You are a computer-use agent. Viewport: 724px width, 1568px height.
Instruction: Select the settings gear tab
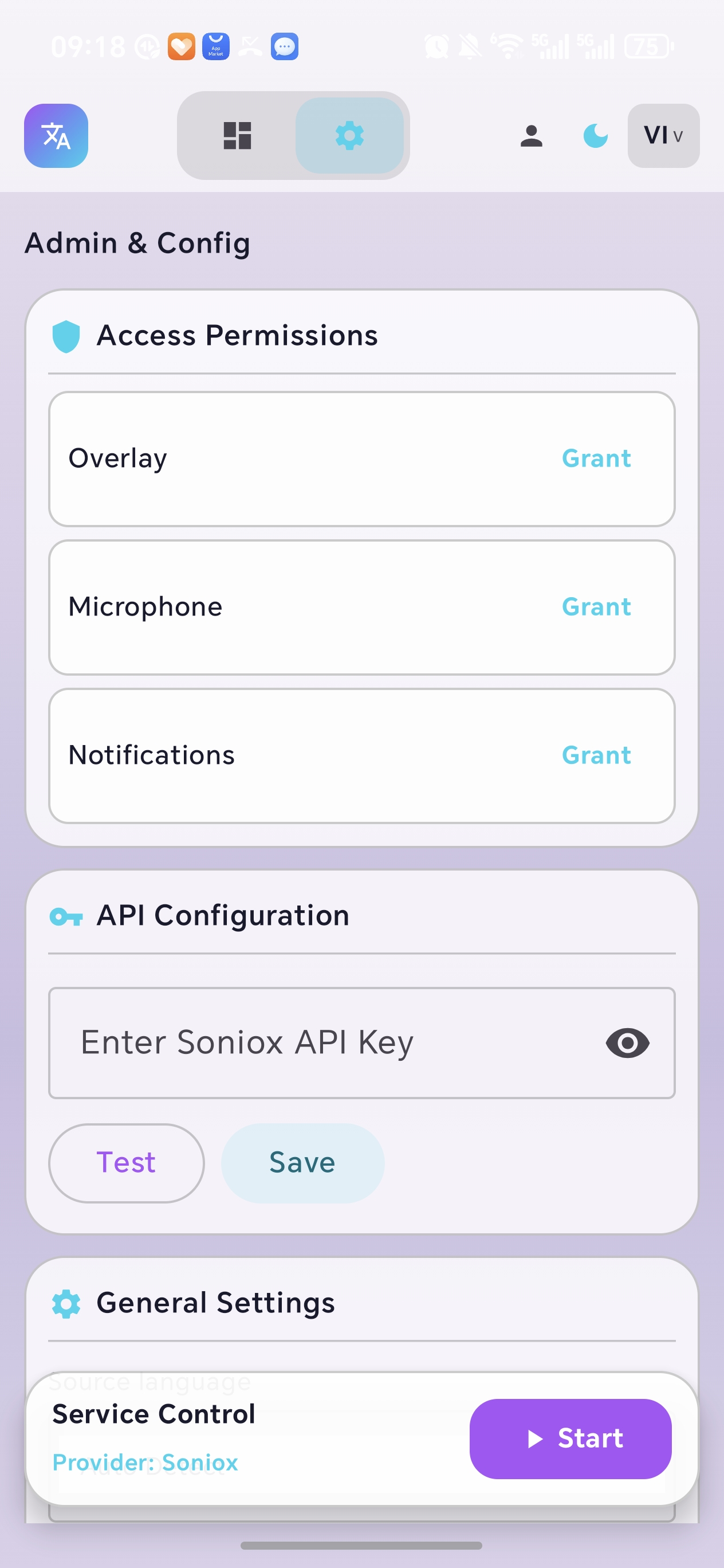350,135
